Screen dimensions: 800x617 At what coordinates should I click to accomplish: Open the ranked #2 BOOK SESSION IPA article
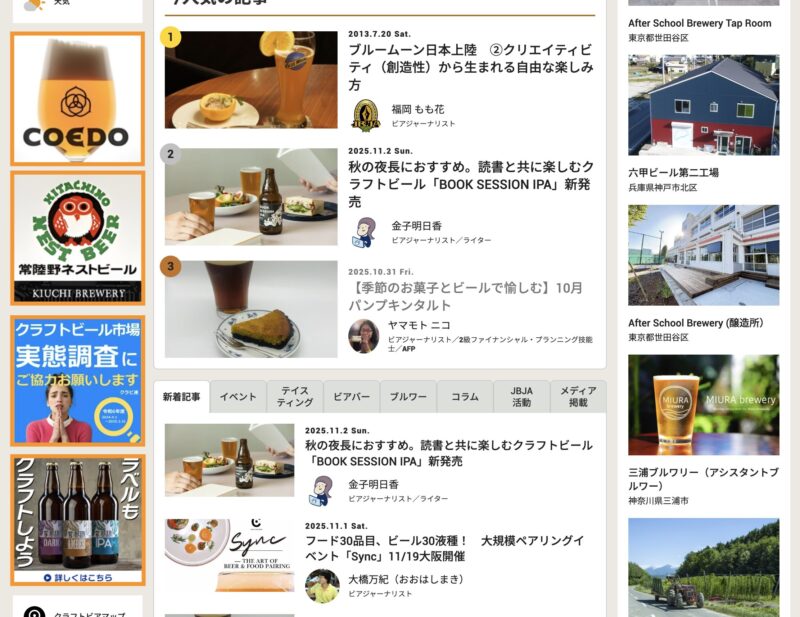click(x=470, y=184)
